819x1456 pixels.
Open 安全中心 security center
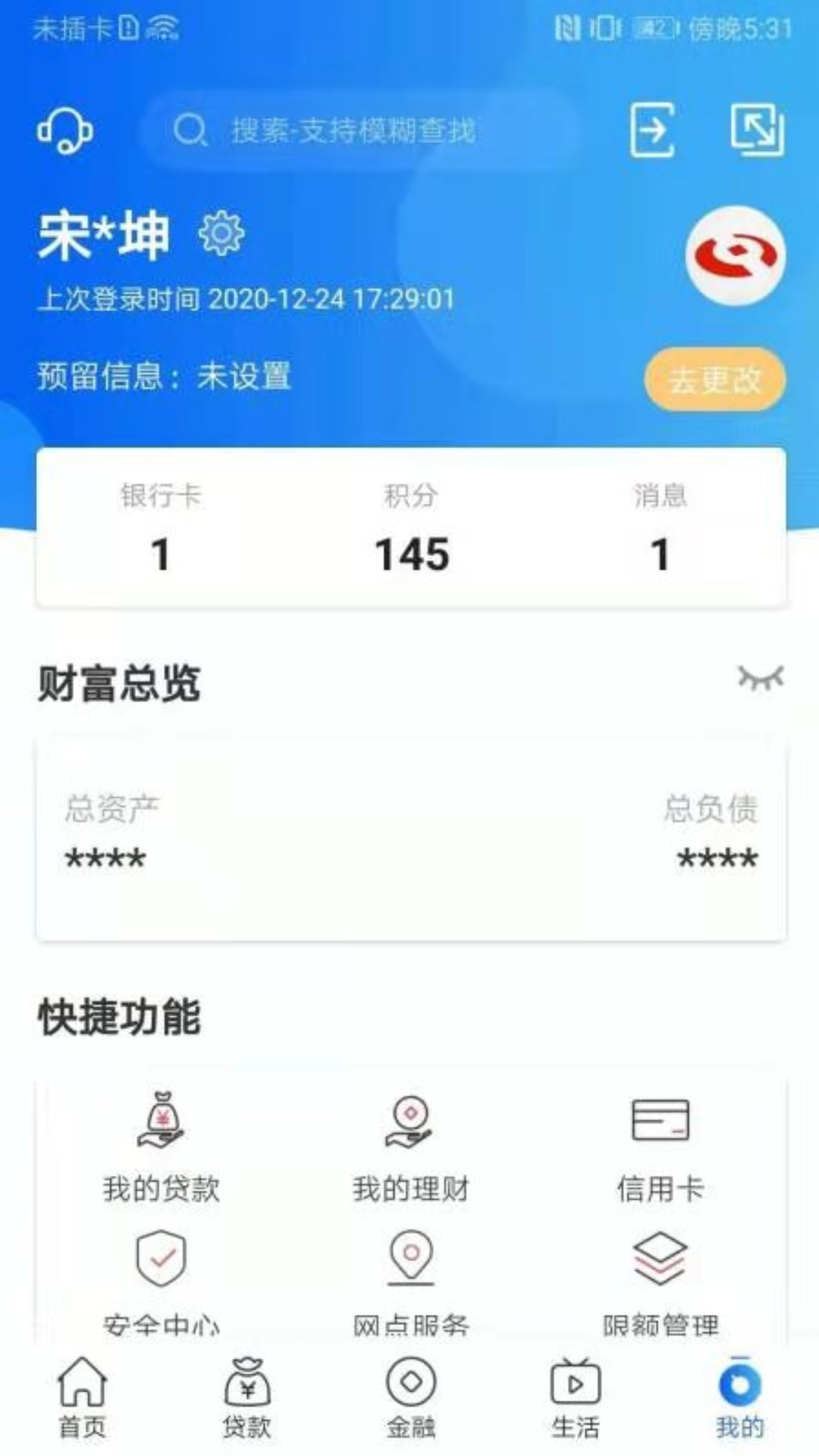click(161, 1282)
